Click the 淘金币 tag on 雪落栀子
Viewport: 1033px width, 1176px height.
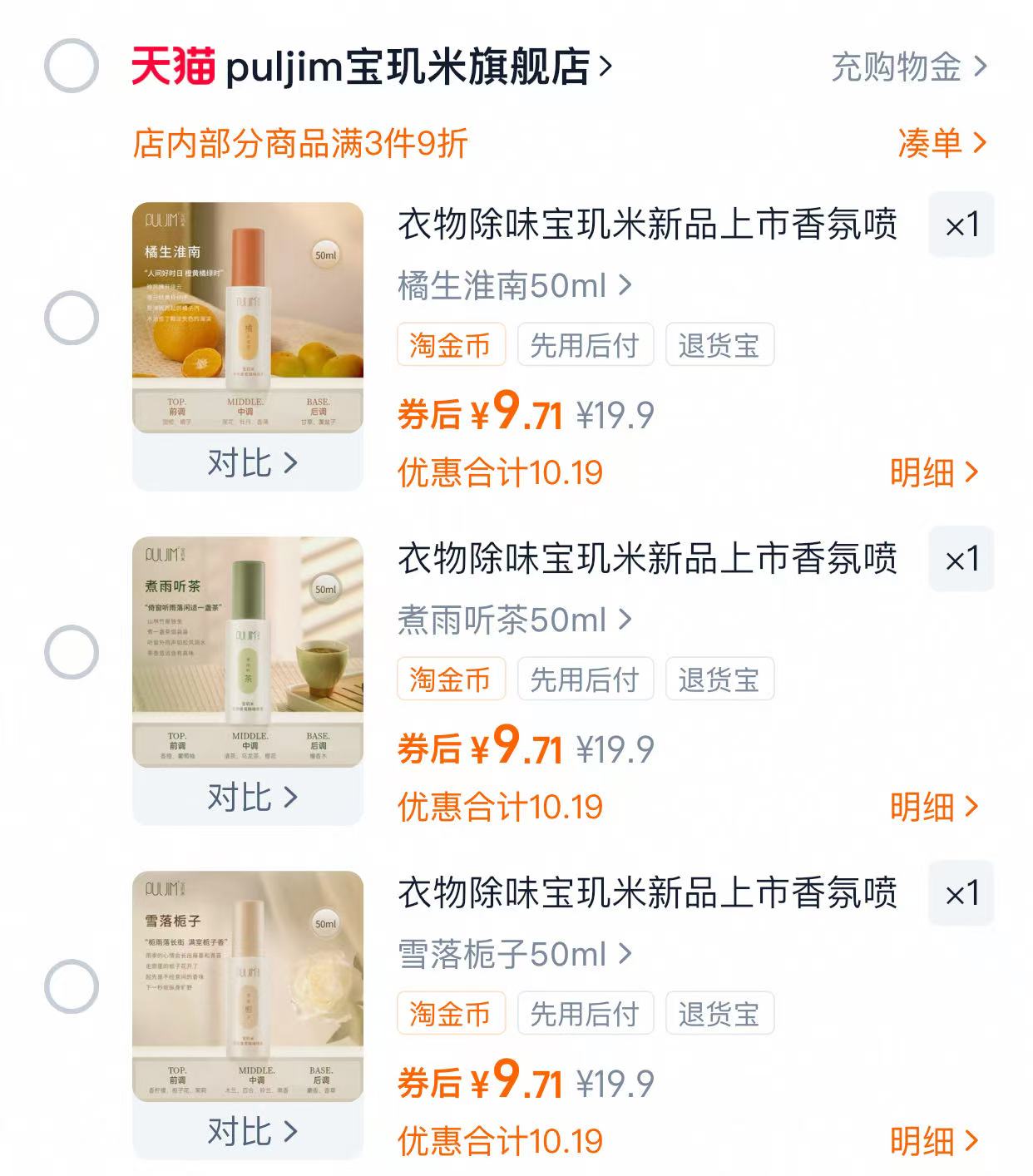coord(452,1013)
